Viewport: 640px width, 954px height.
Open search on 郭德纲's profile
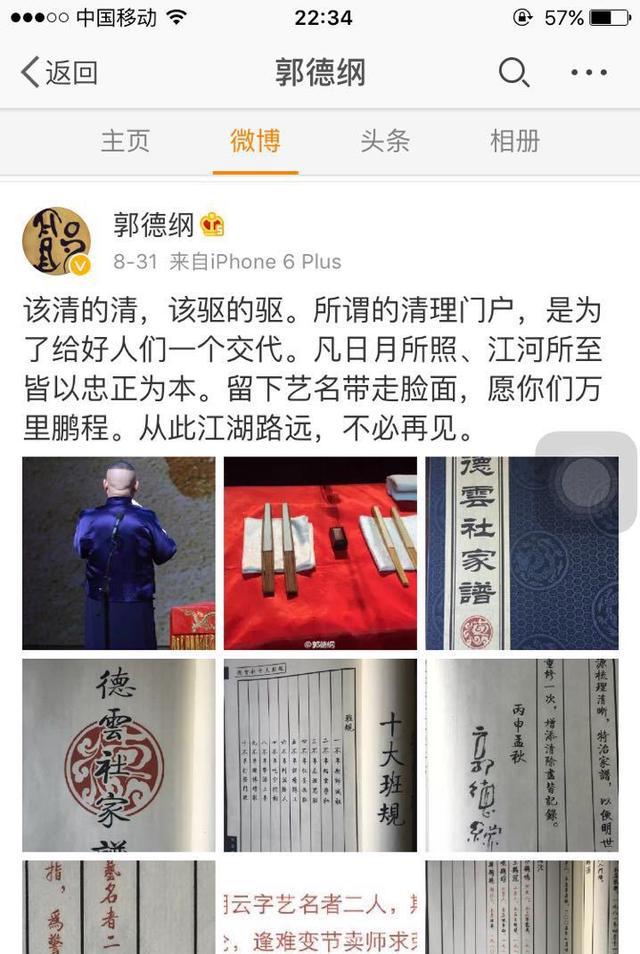513,72
